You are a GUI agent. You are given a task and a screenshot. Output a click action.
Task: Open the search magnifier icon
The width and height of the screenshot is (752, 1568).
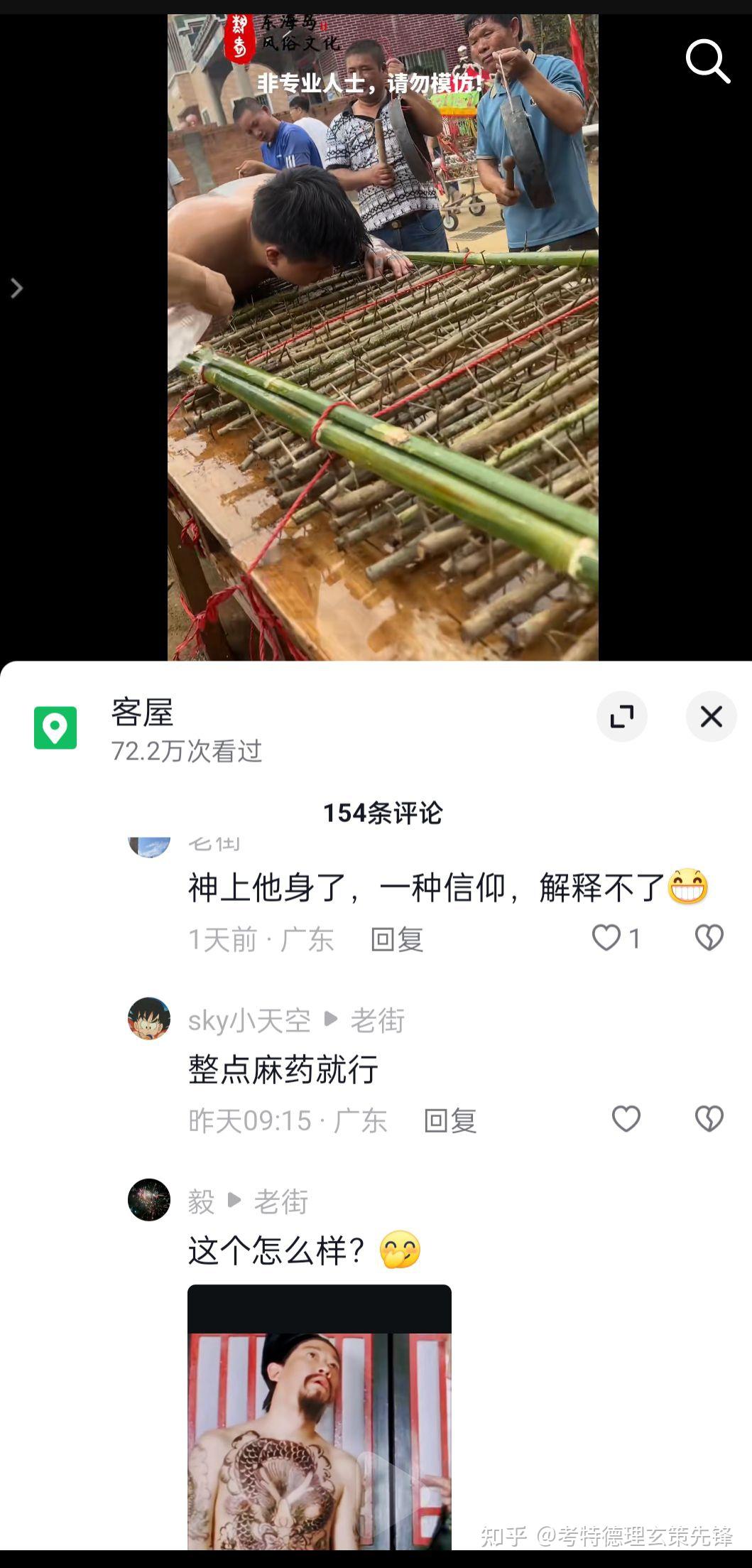(707, 61)
